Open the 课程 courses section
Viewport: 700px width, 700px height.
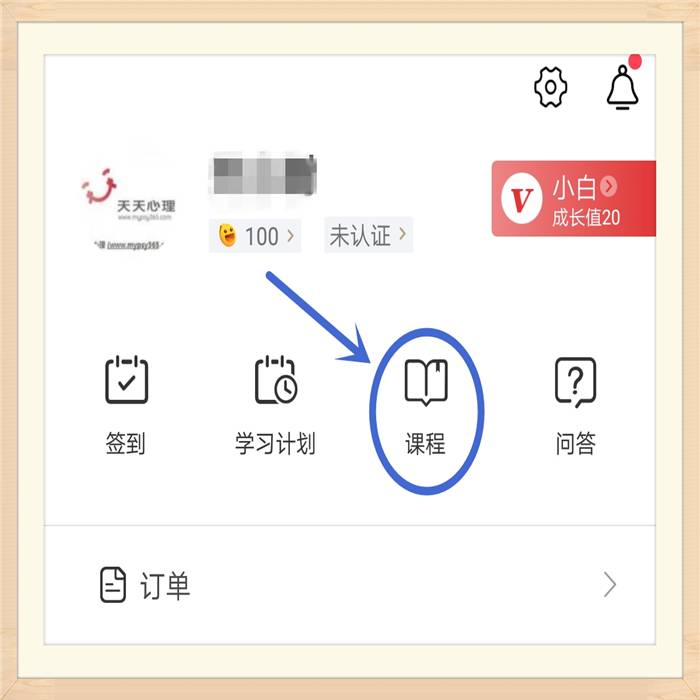point(425,406)
